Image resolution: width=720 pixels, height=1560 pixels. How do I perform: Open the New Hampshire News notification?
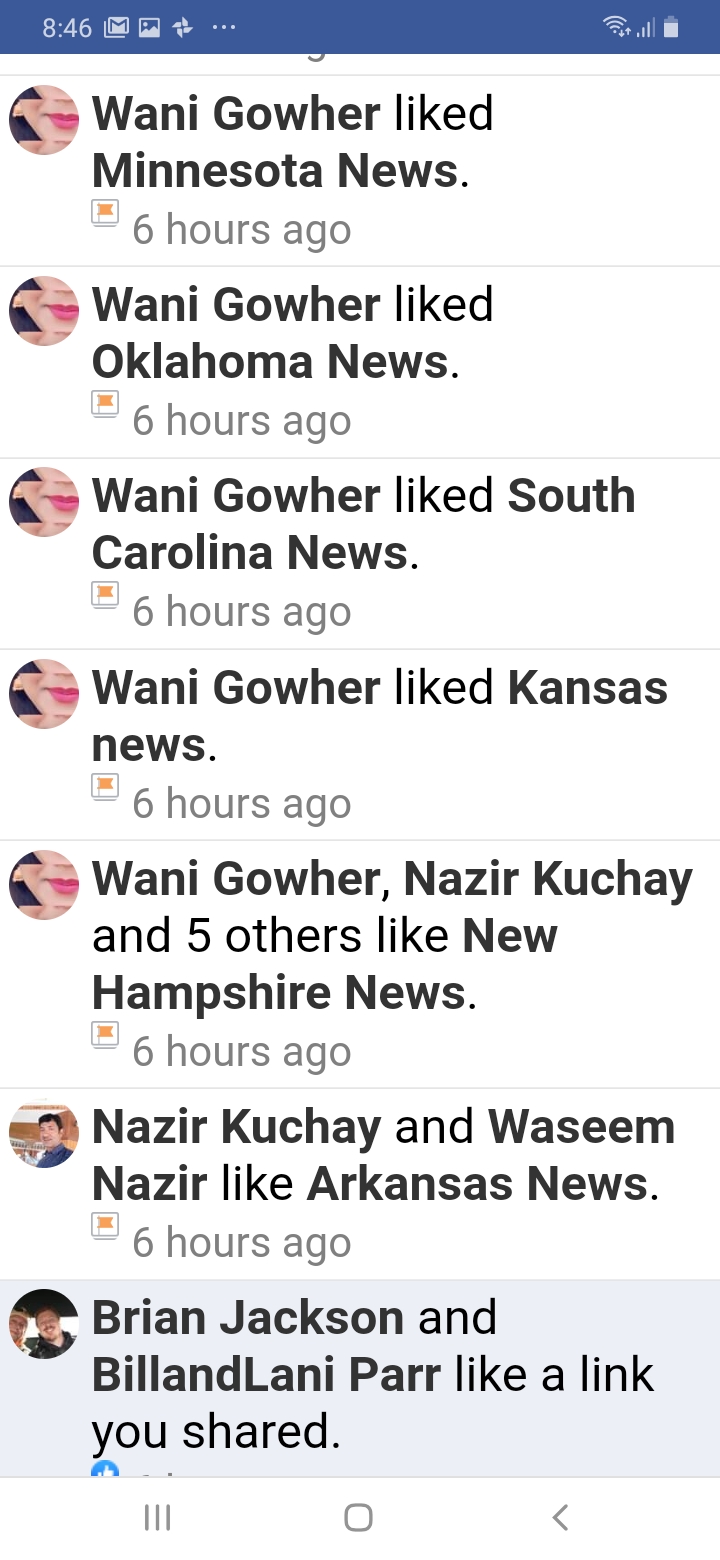pos(360,963)
